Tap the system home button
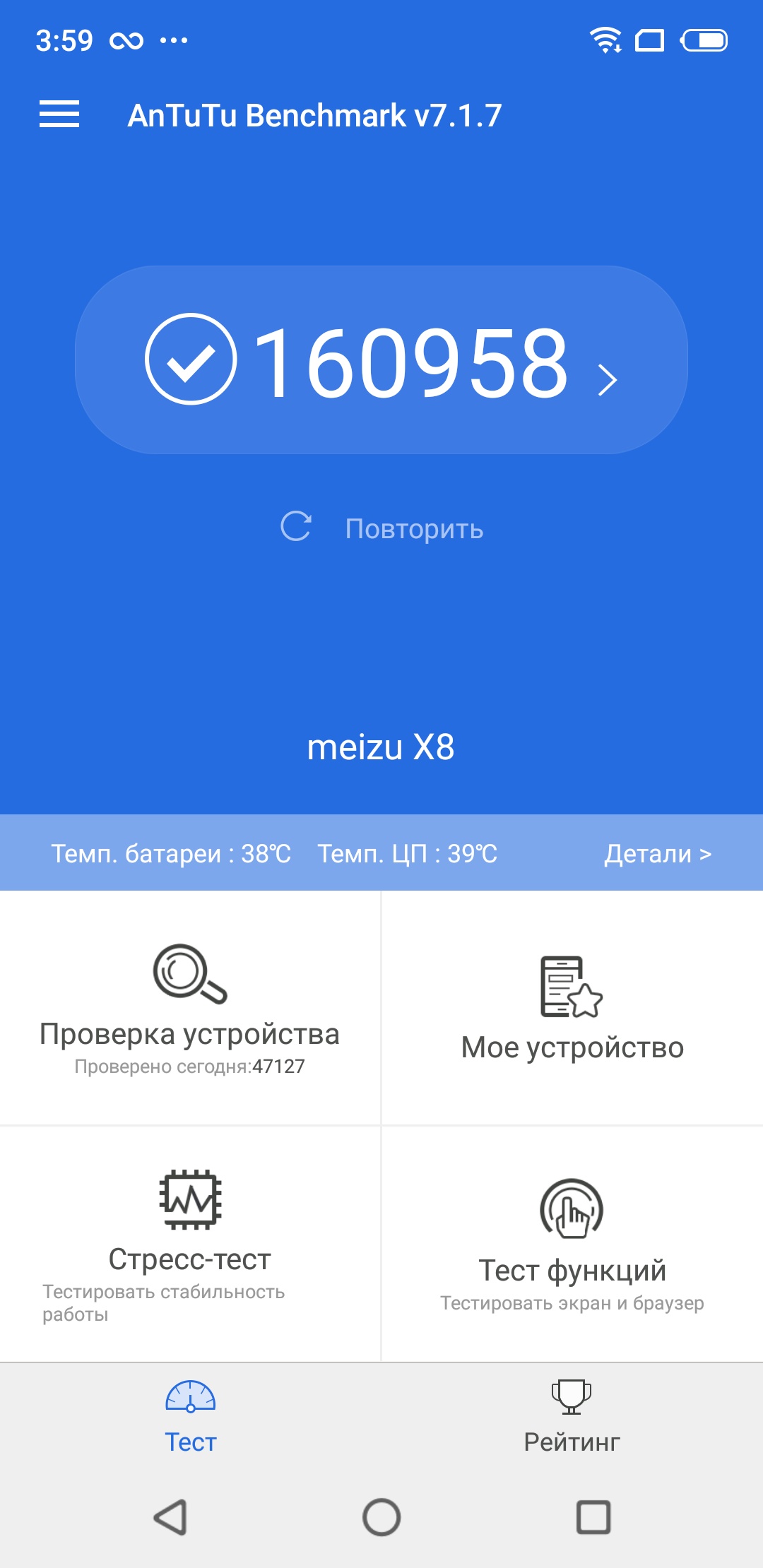 381,1517
